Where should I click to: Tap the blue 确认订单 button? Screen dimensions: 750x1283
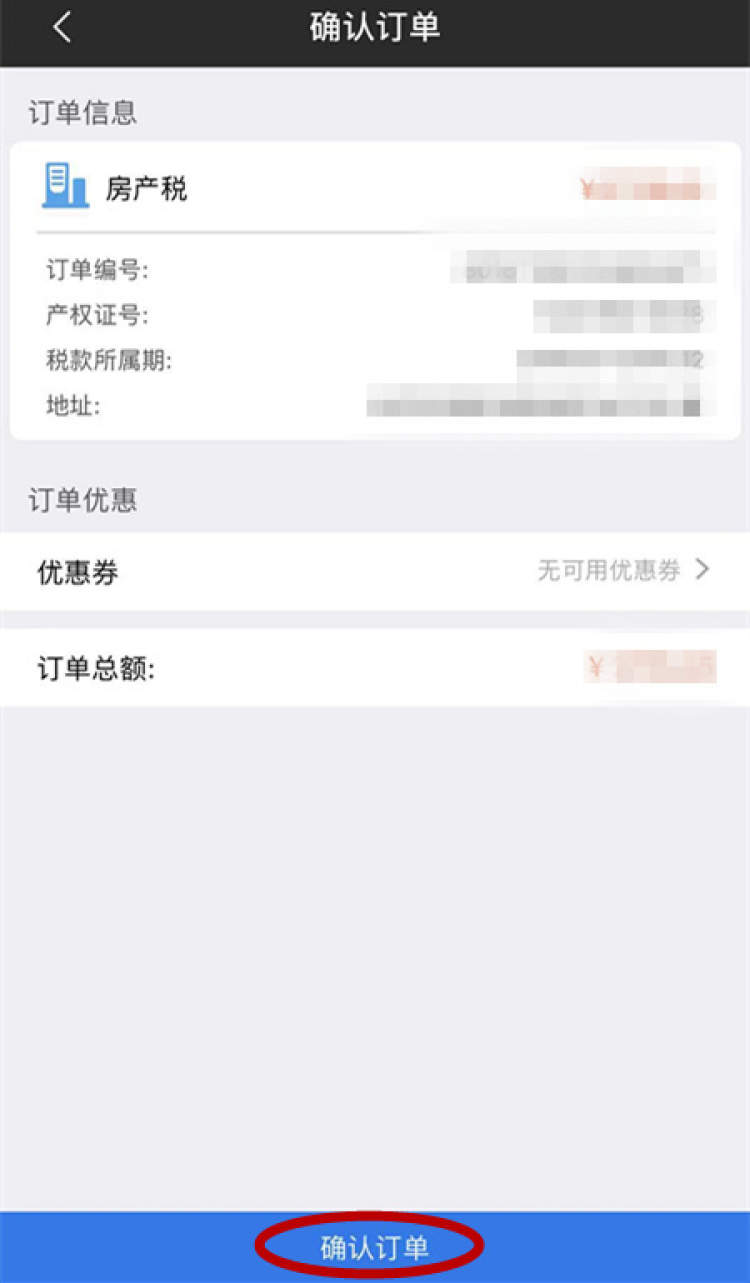pos(375,1247)
